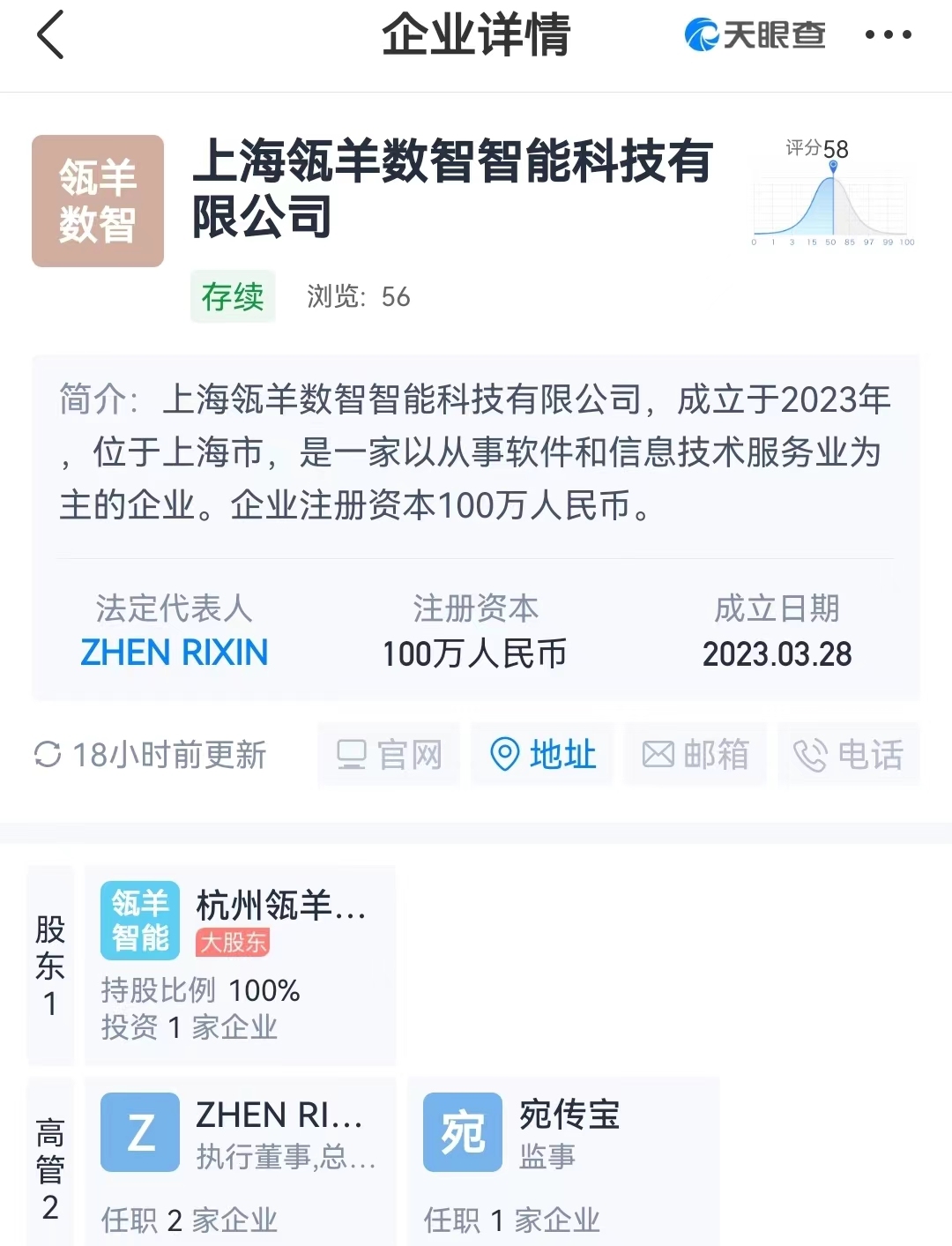
Task: Open executive card ZHEN RI...
Action: pos(240,1160)
